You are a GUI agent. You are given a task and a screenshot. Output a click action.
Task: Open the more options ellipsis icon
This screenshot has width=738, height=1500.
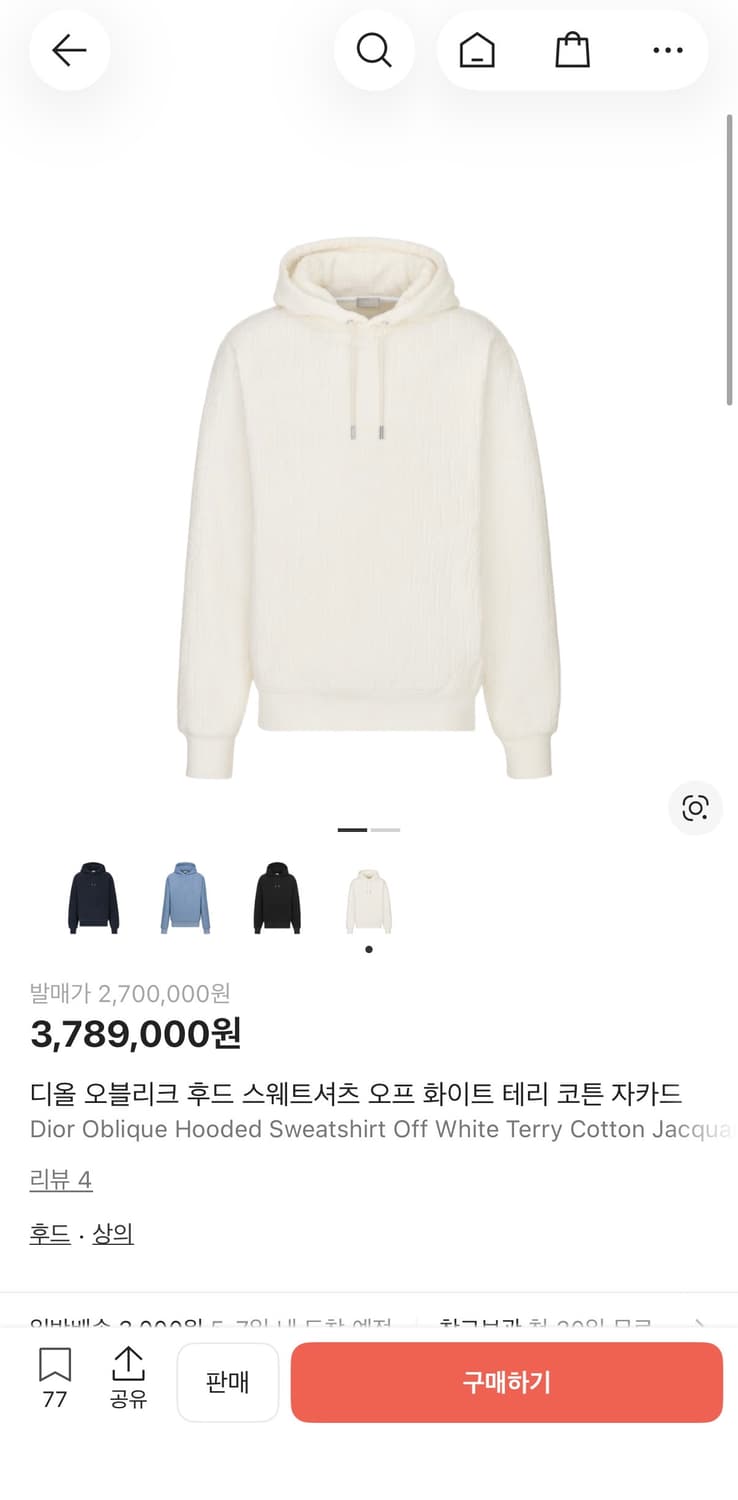(668, 50)
